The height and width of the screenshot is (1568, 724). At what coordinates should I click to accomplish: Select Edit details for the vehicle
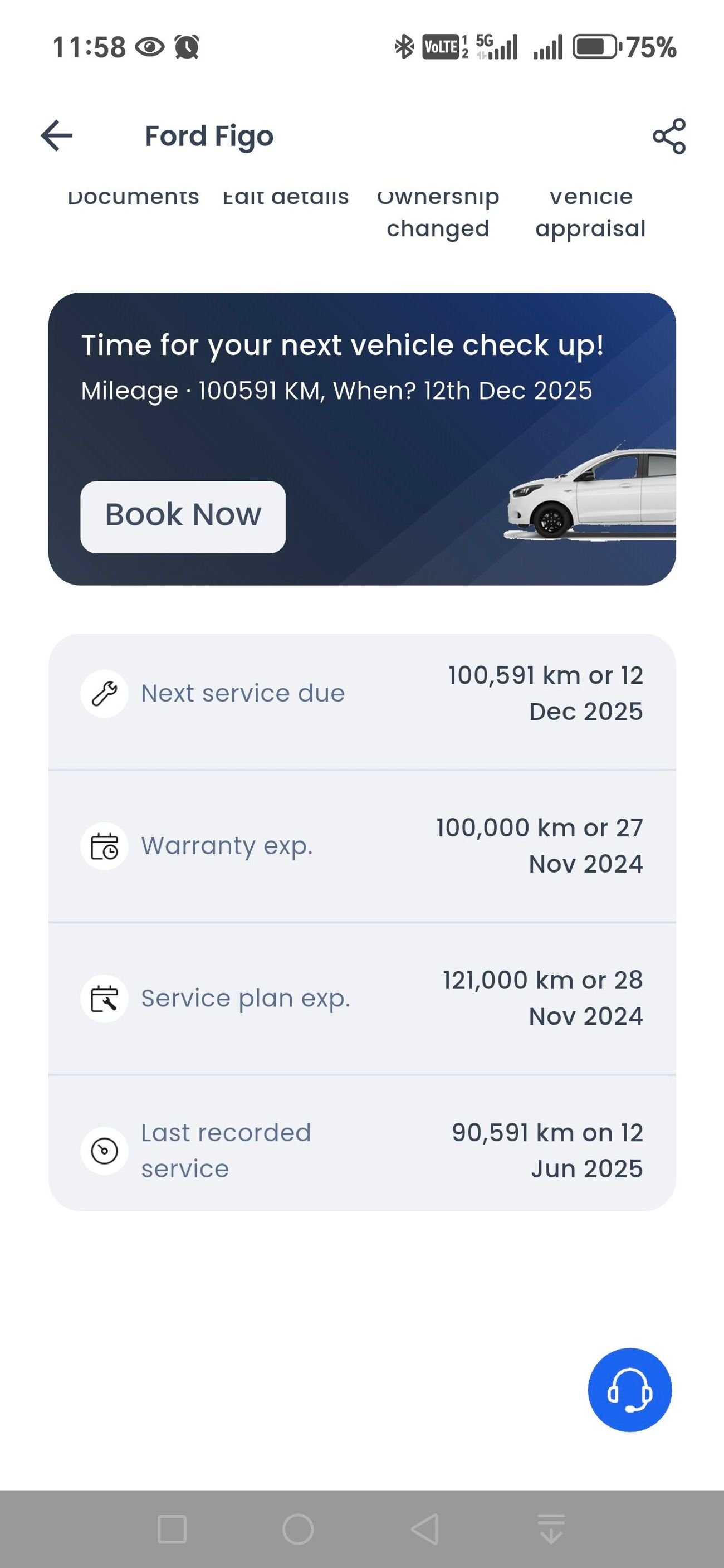pyautogui.click(x=285, y=196)
